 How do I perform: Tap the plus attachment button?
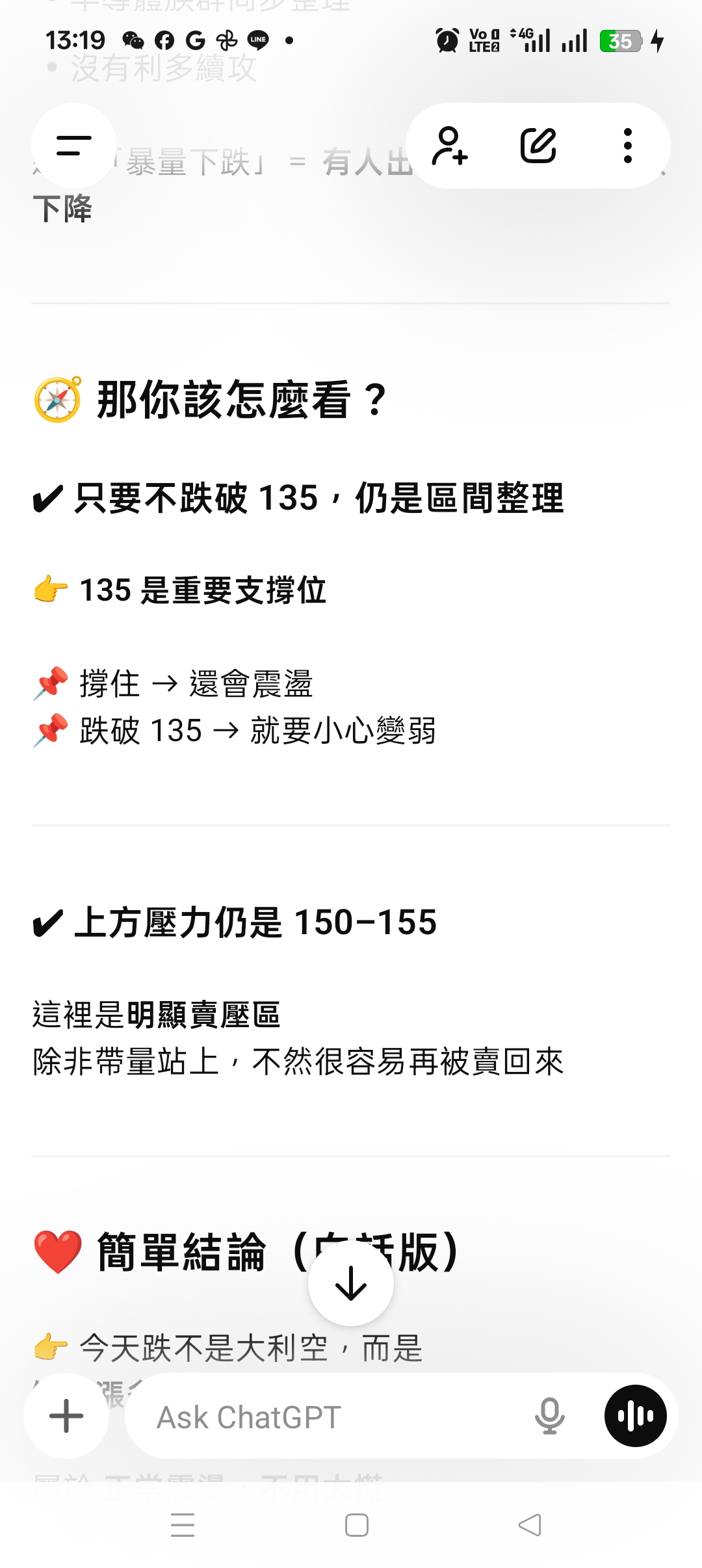pyautogui.click(x=66, y=1416)
